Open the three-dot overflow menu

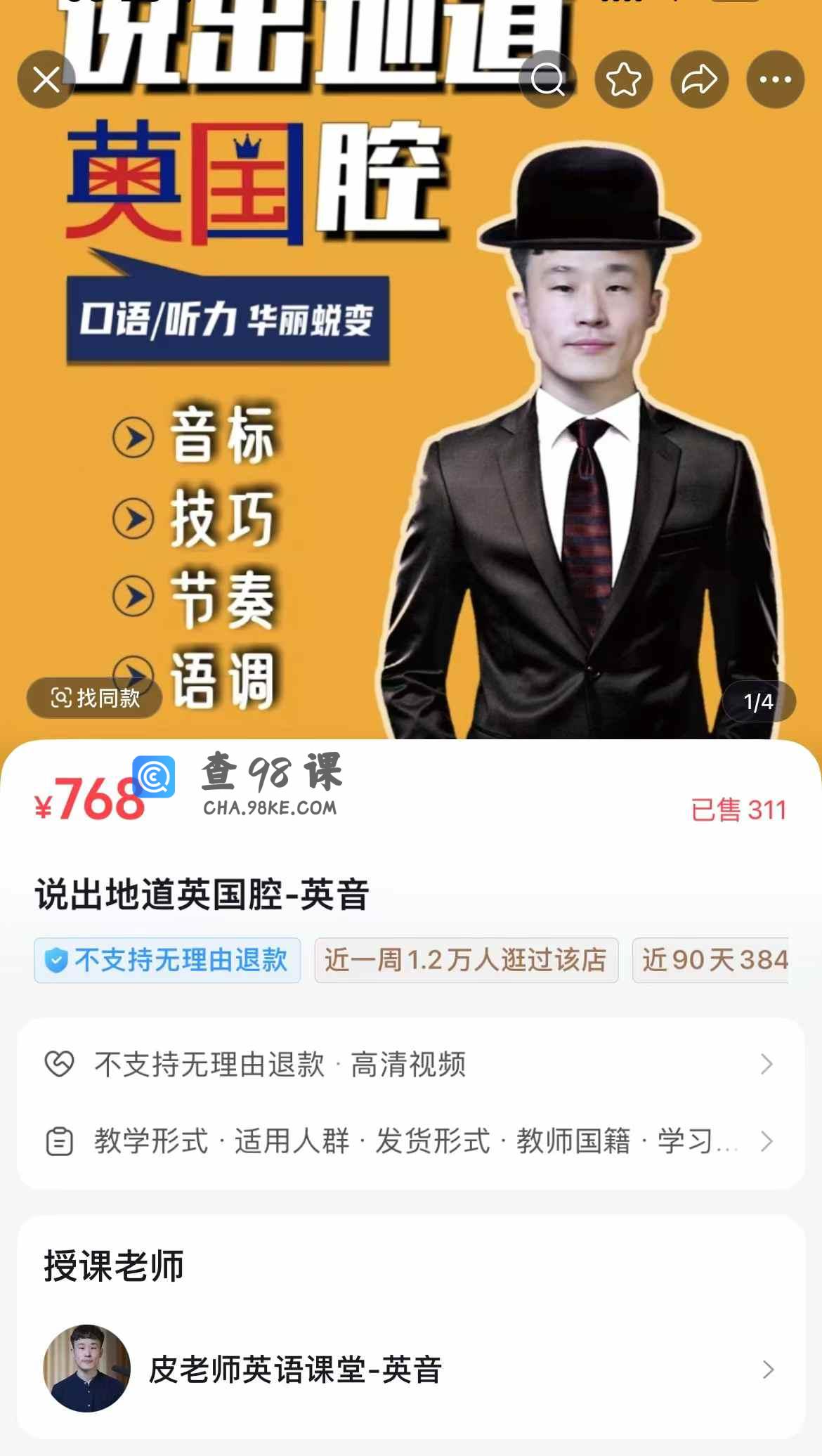pos(776,79)
